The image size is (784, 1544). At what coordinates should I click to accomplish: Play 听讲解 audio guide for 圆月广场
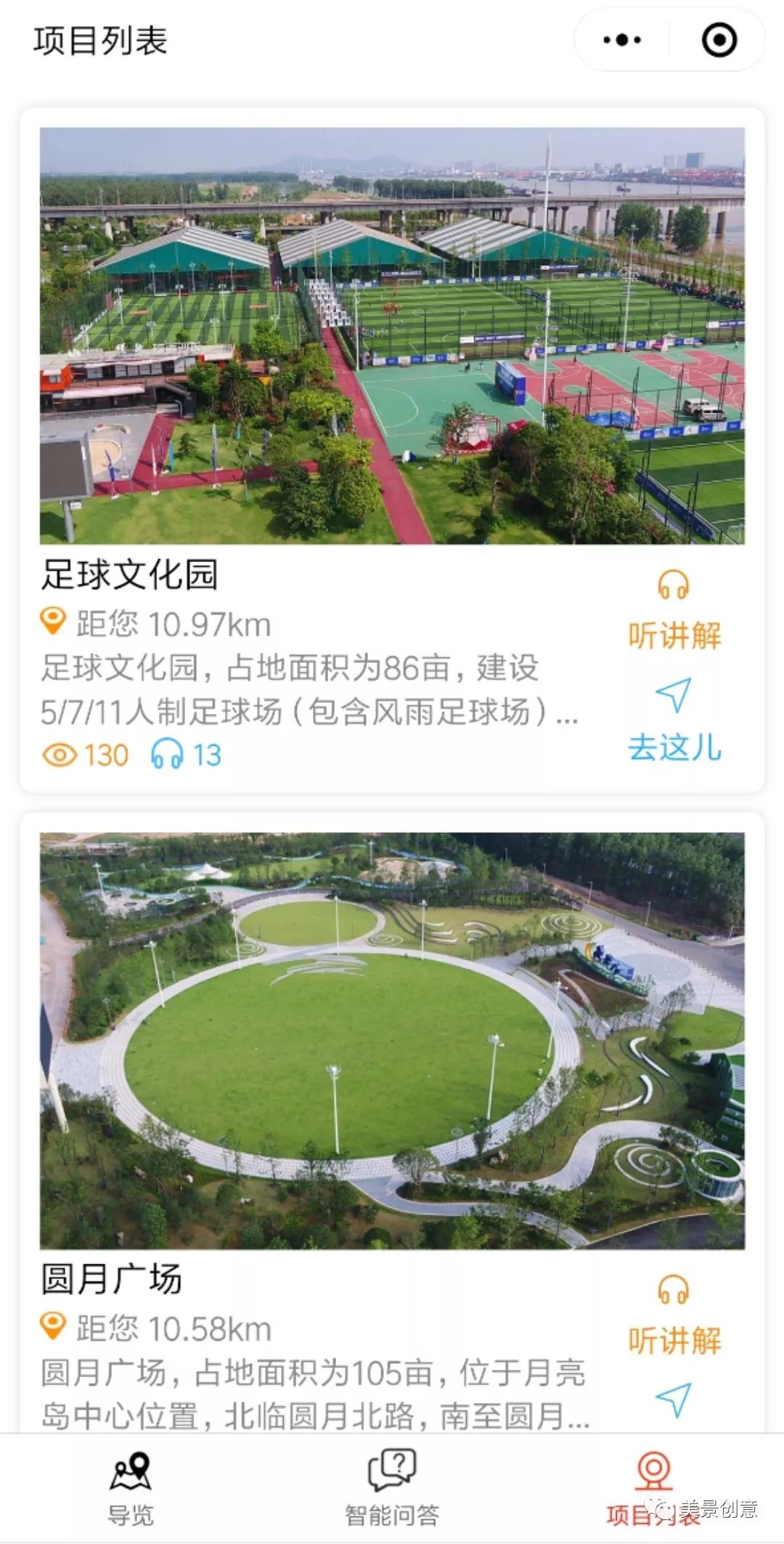674,1316
